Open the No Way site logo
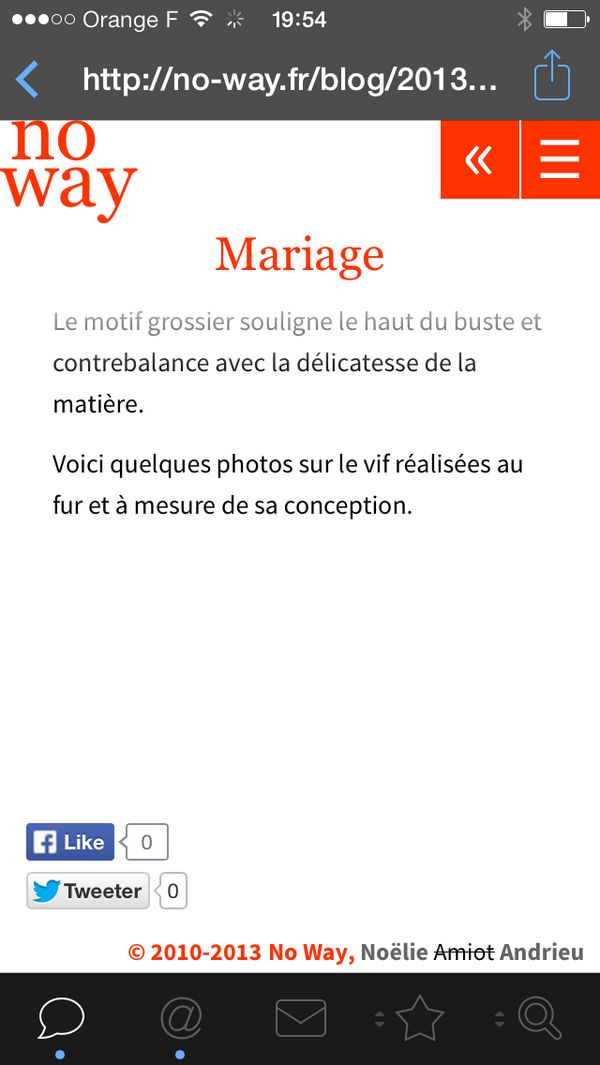Image resolution: width=600 pixels, height=1065 pixels. coord(69,170)
